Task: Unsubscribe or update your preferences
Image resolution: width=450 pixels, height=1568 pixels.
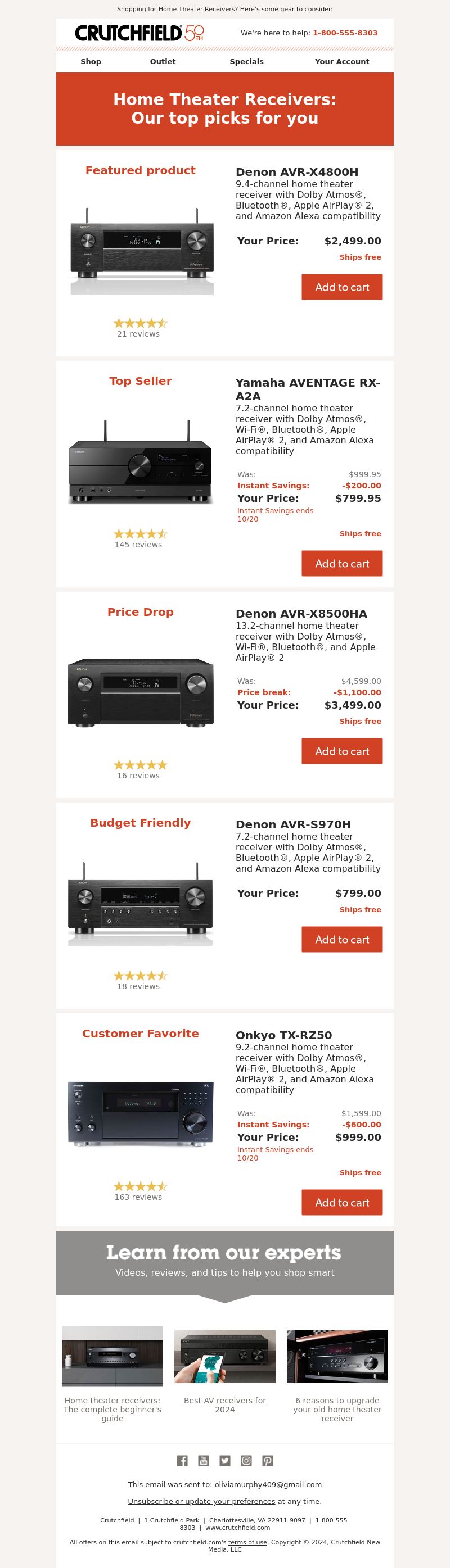Action: point(201,1501)
